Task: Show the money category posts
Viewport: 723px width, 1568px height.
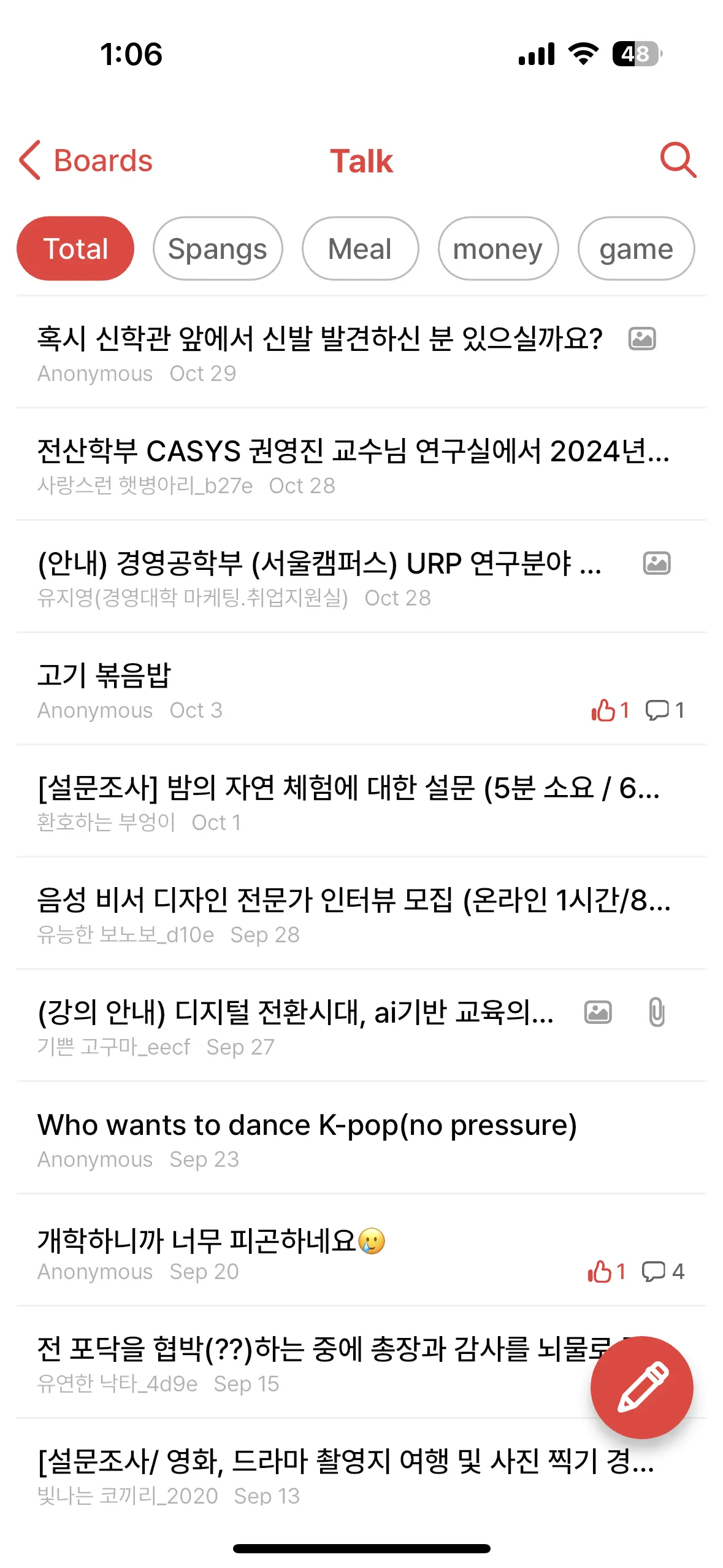Action: tap(498, 249)
